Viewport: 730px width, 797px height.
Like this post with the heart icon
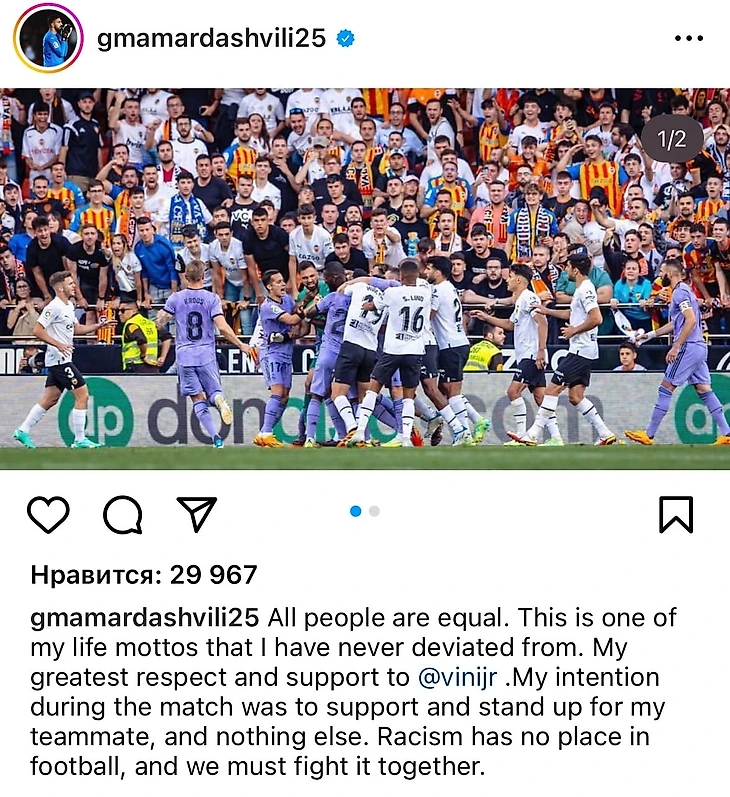(48, 514)
